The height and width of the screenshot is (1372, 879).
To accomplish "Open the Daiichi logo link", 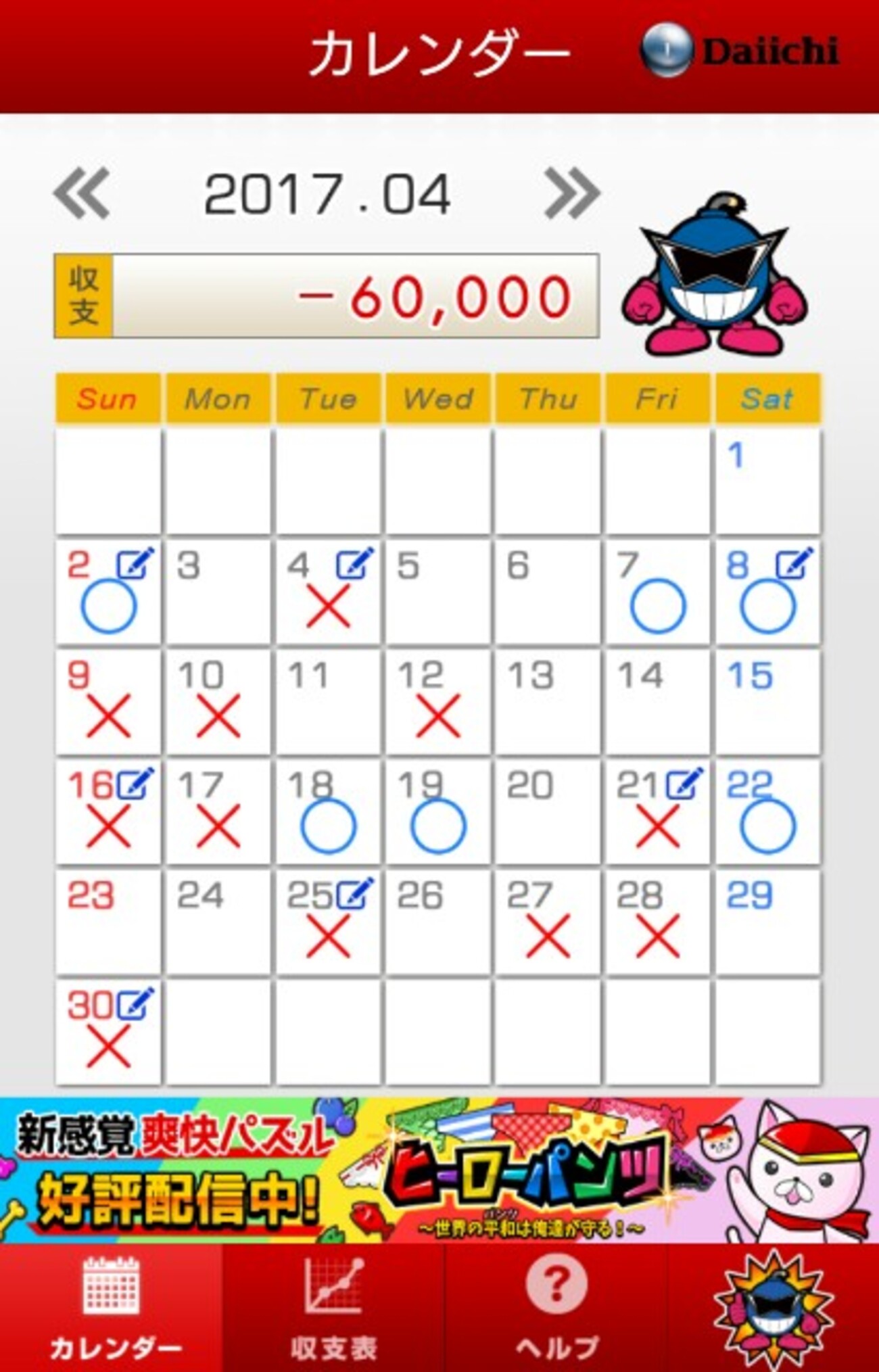I will coord(740,51).
